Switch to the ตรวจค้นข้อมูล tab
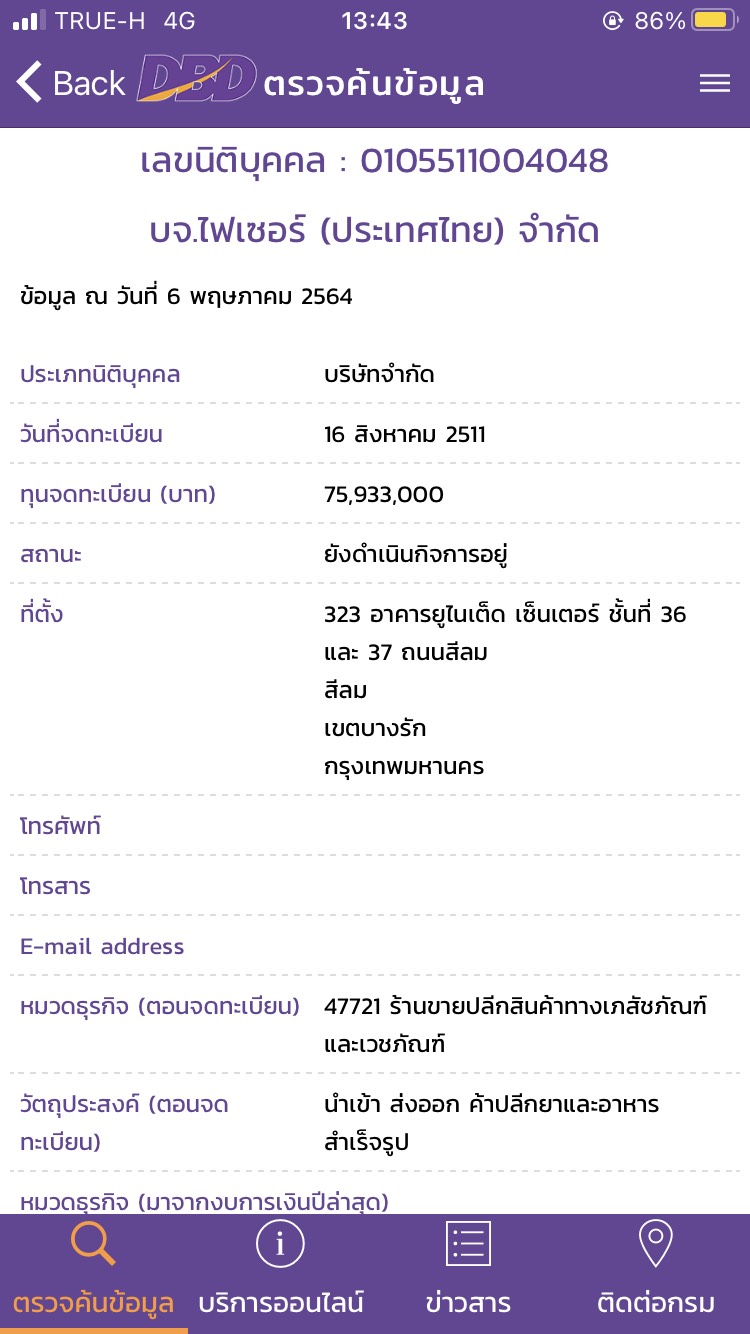This screenshot has width=750, height=1334. point(94,1272)
